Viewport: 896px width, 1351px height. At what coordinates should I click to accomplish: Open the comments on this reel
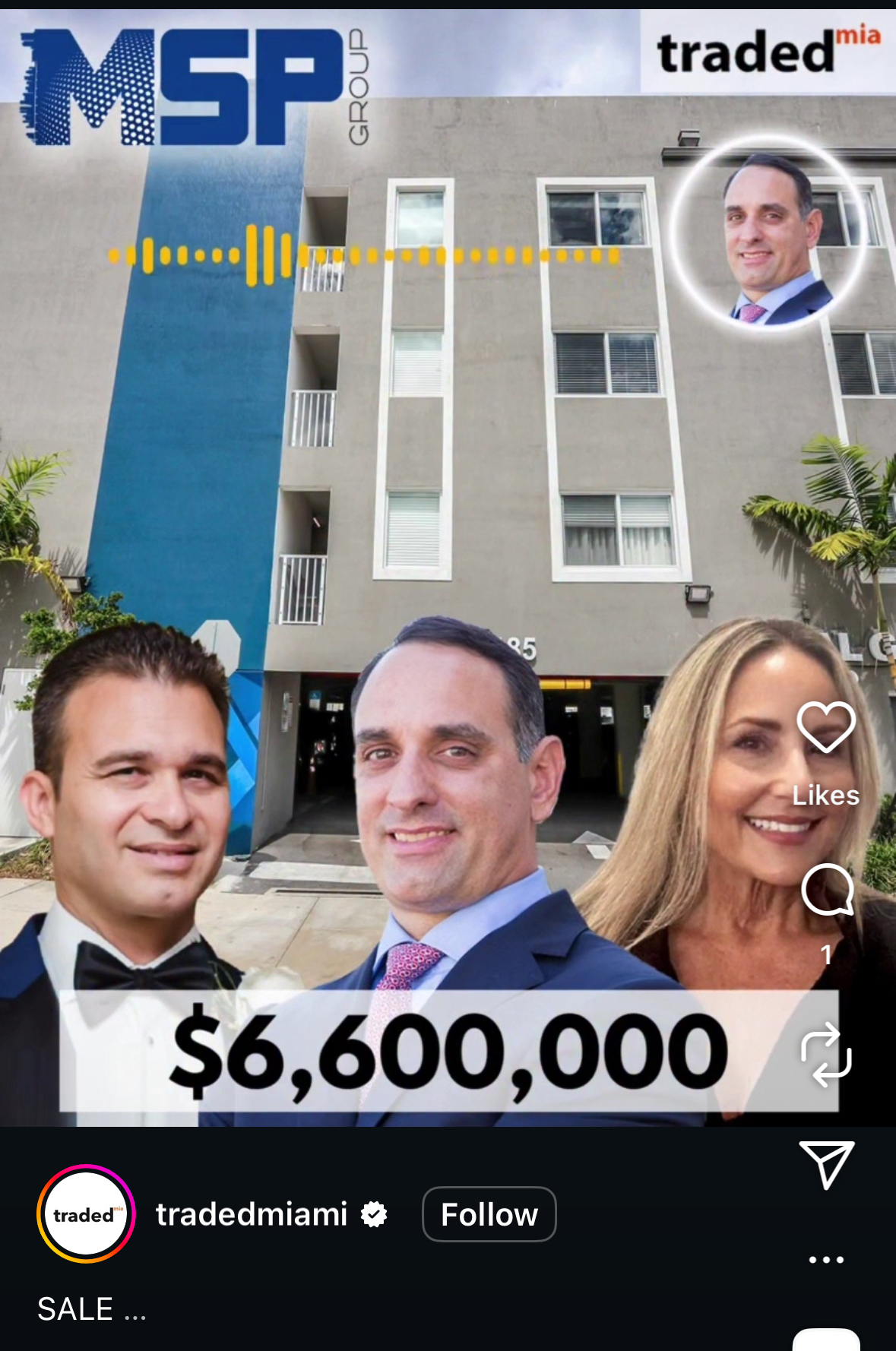tap(827, 891)
